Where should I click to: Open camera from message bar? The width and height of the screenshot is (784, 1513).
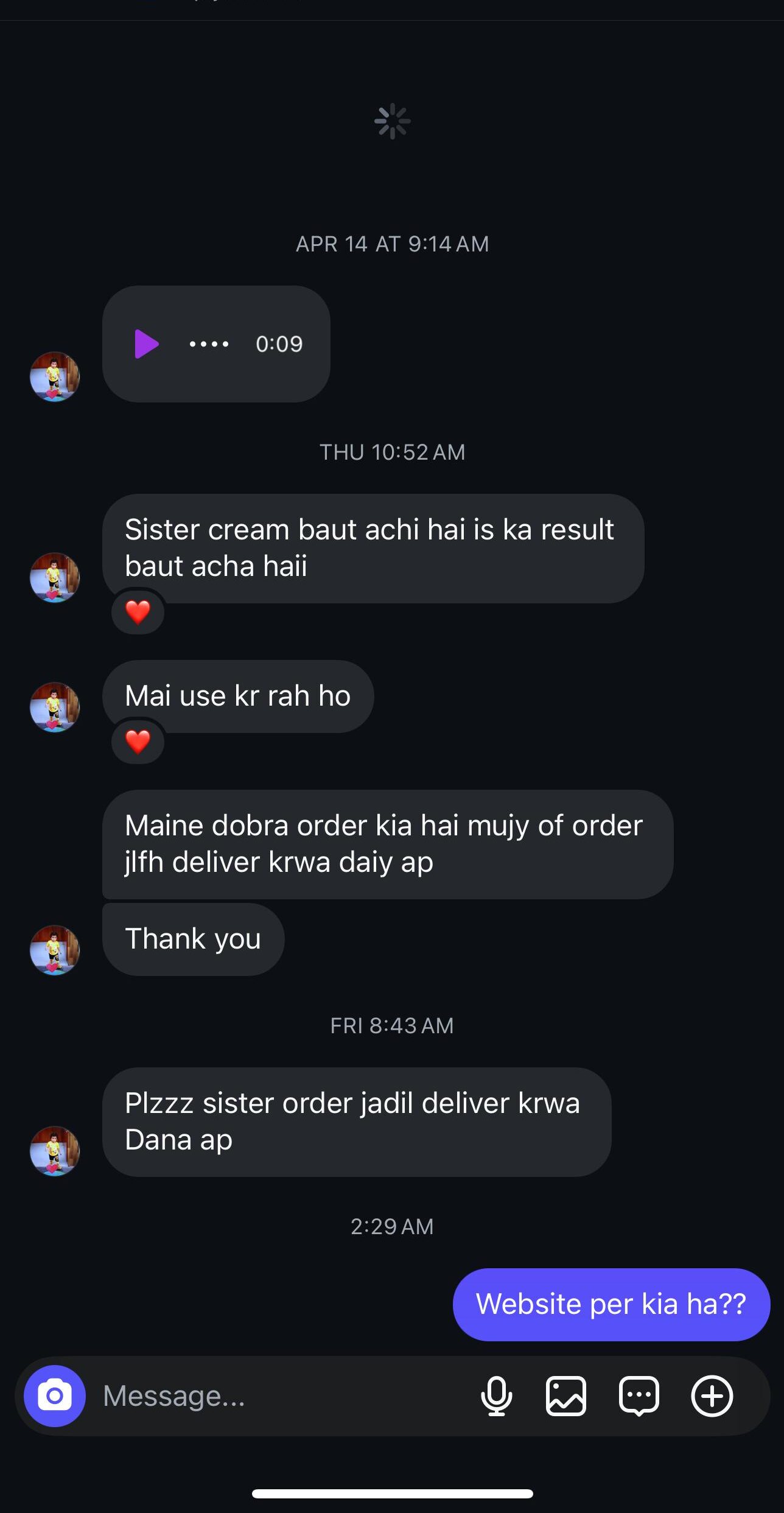click(x=55, y=1396)
